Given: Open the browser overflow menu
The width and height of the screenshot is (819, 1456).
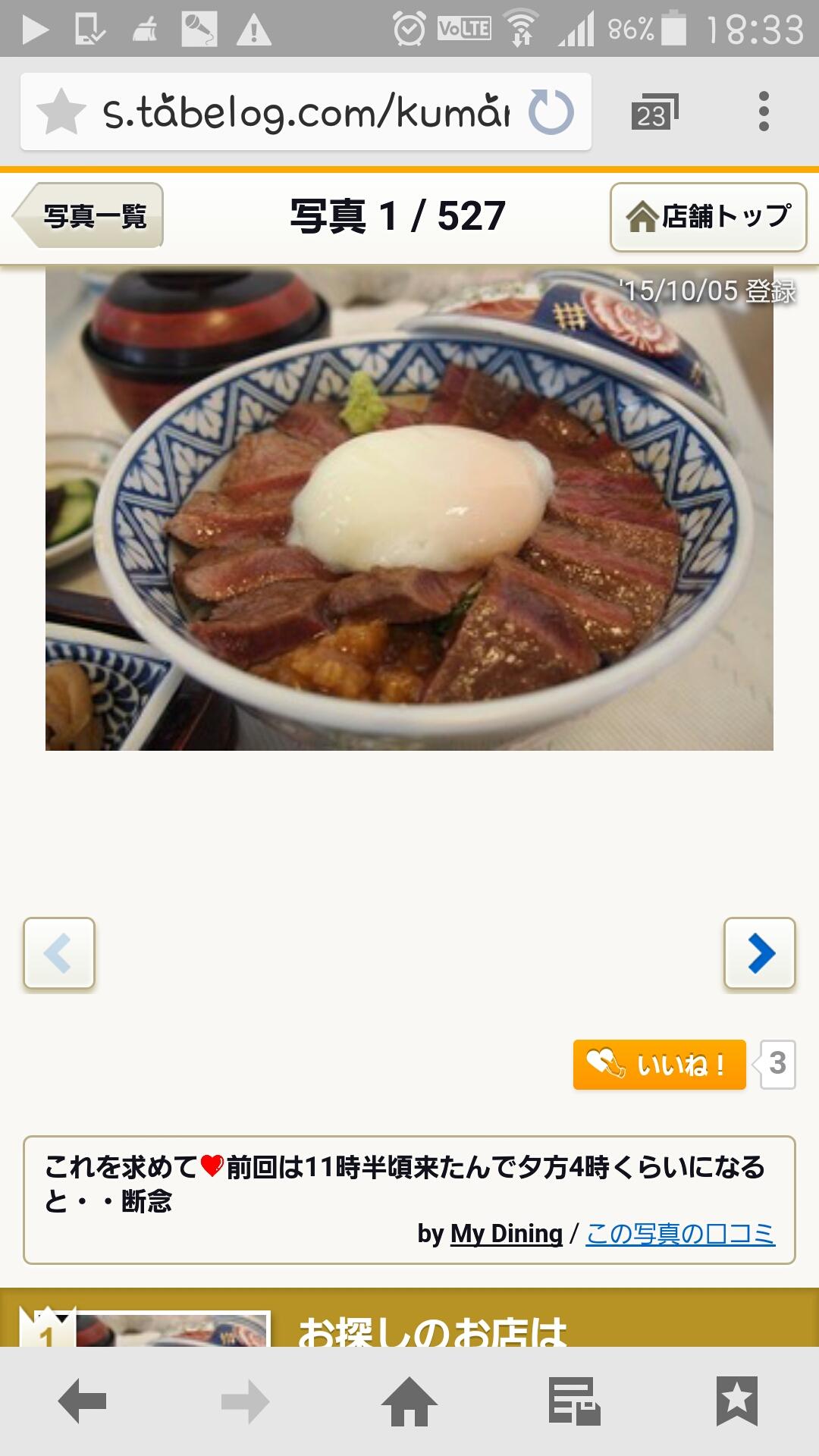Looking at the screenshot, I should pos(762,111).
